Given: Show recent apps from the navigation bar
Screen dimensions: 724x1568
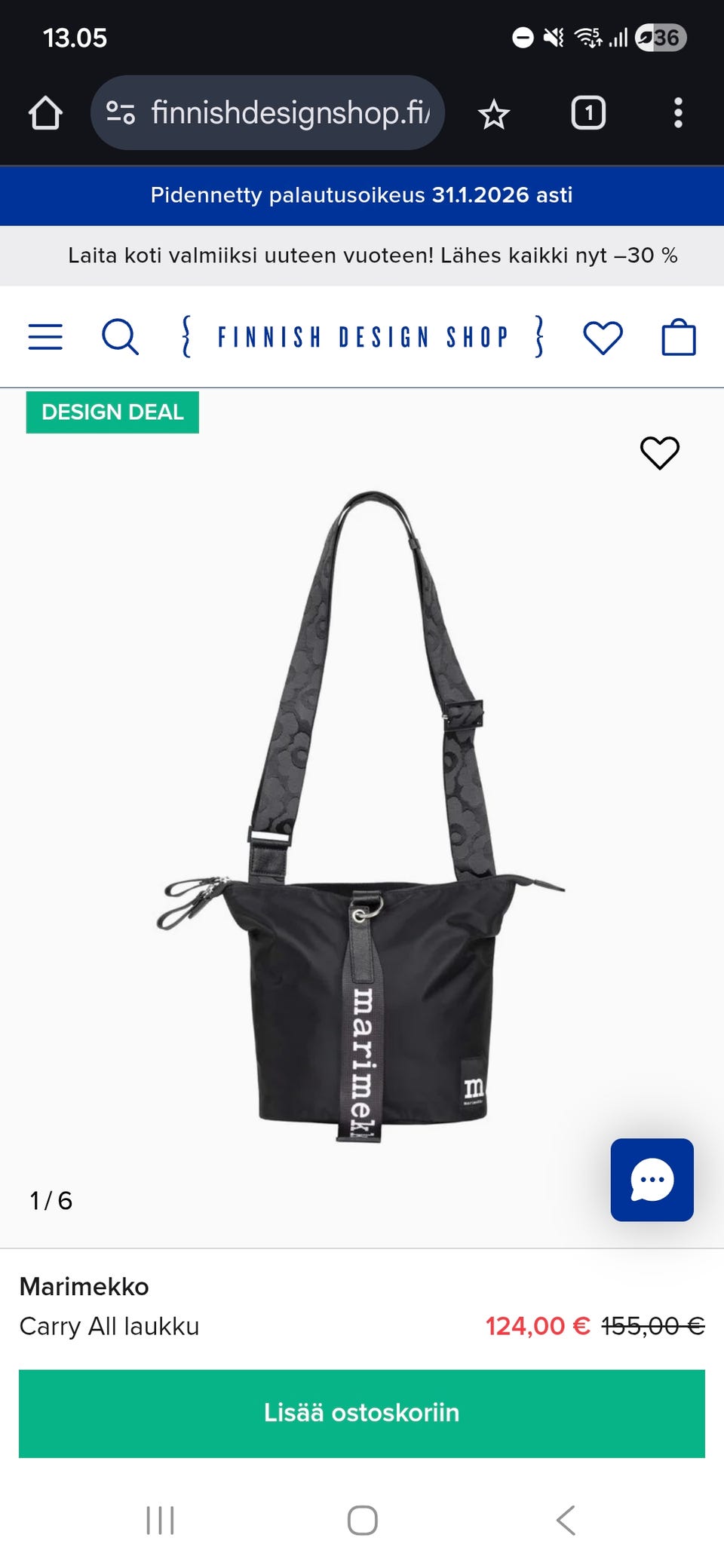Looking at the screenshot, I should click(160, 1521).
